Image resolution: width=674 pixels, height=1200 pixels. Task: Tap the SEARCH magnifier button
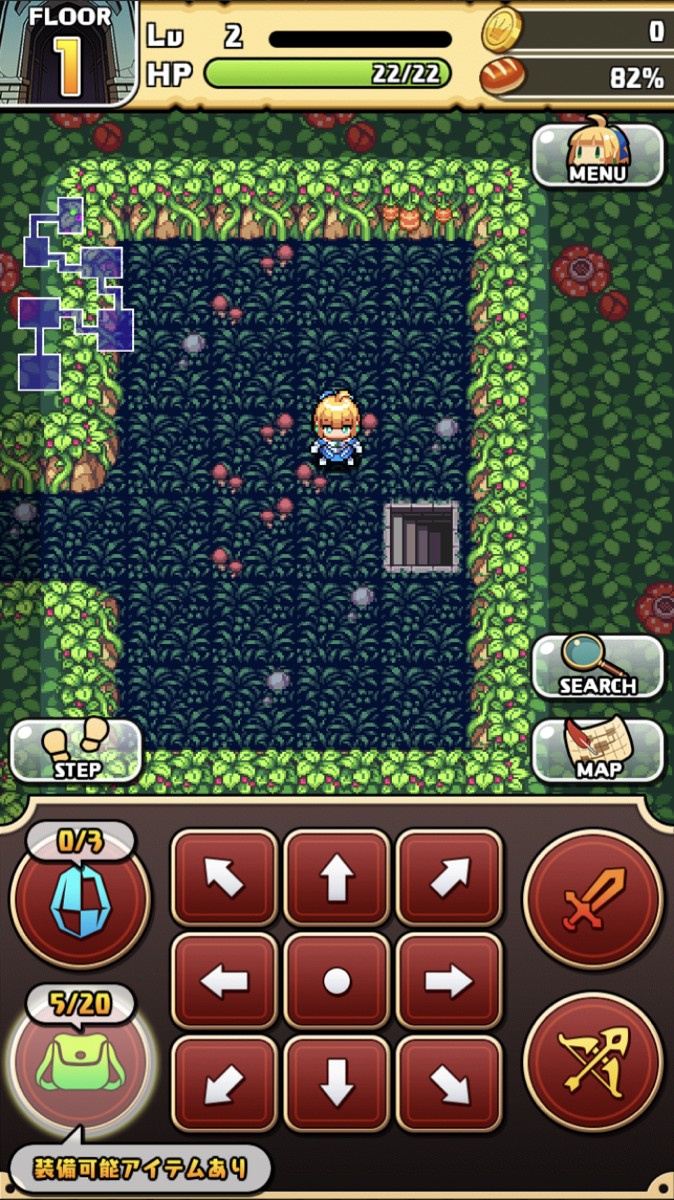(597, 666)
